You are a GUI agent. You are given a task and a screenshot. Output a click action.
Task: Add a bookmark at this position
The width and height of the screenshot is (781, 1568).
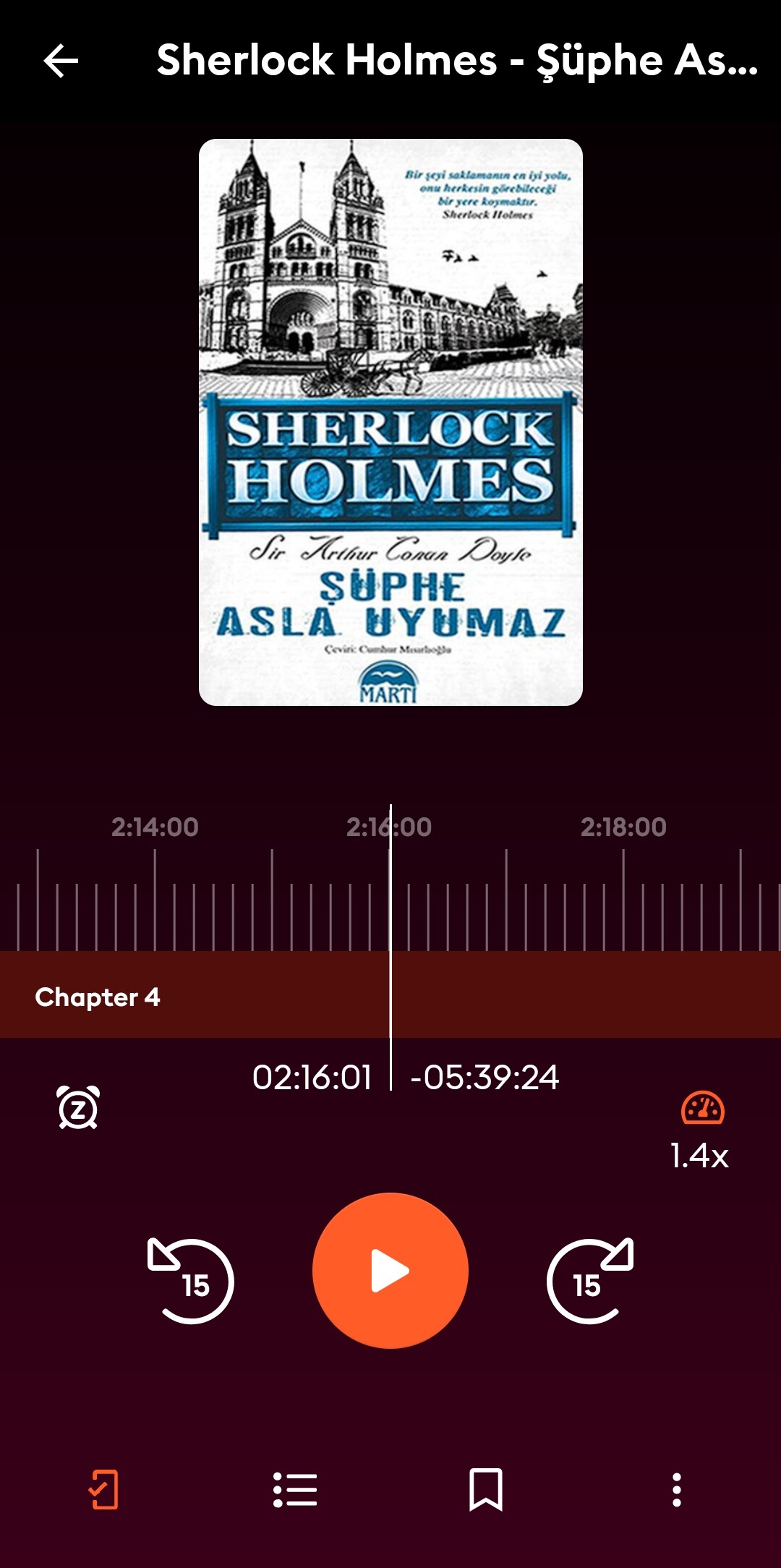tap(486, 1490)
